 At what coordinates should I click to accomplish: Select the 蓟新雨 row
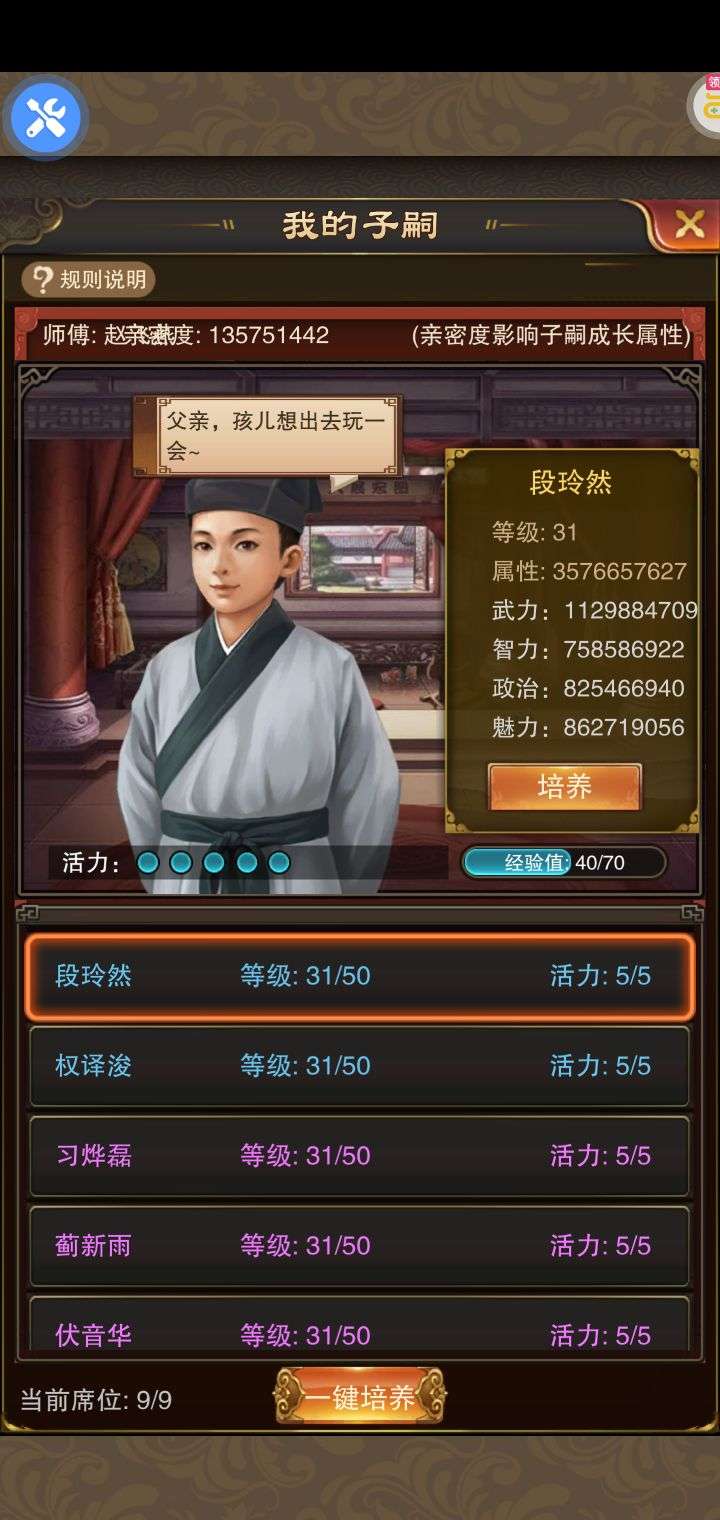coord(359,1246)
